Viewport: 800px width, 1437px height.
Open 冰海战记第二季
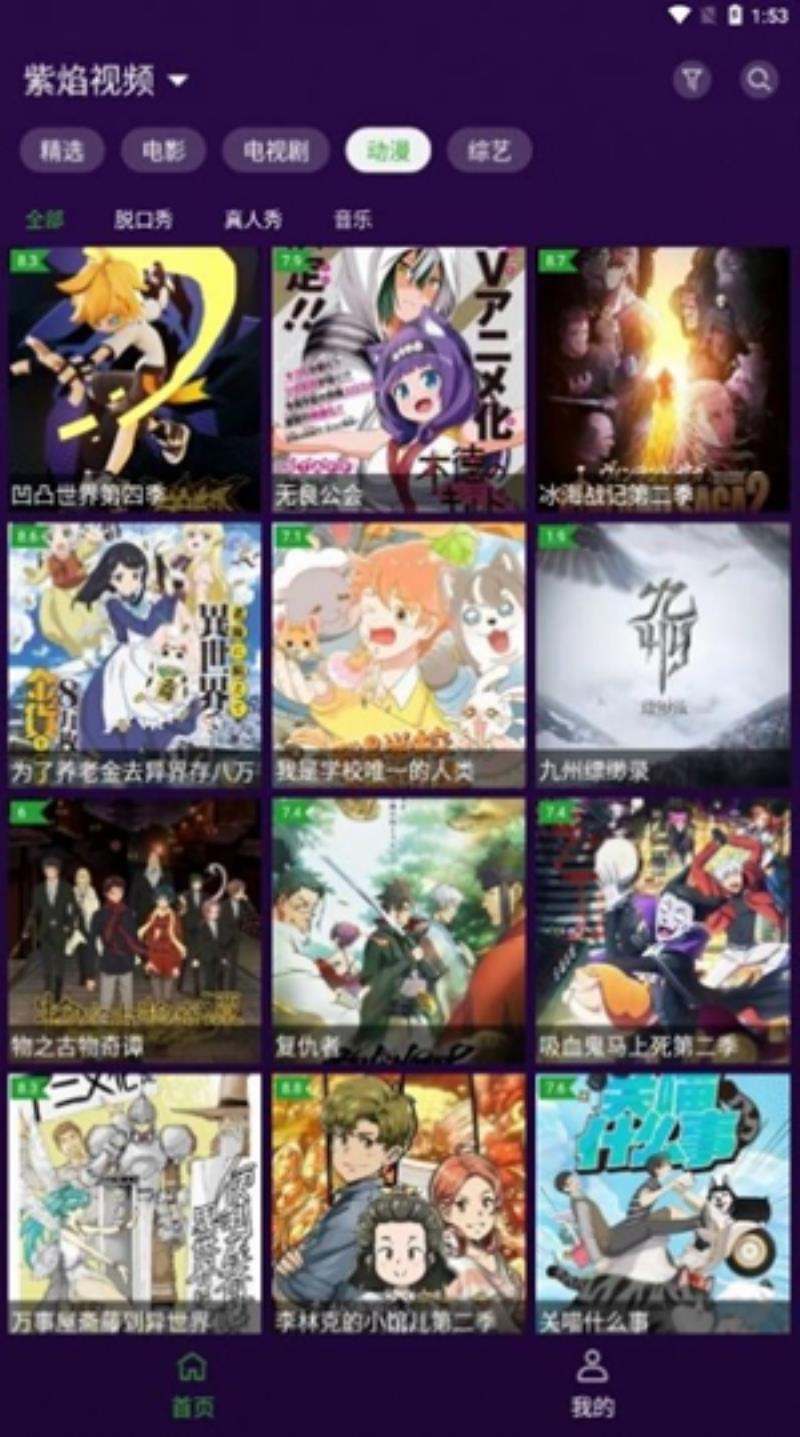[663, 380]
